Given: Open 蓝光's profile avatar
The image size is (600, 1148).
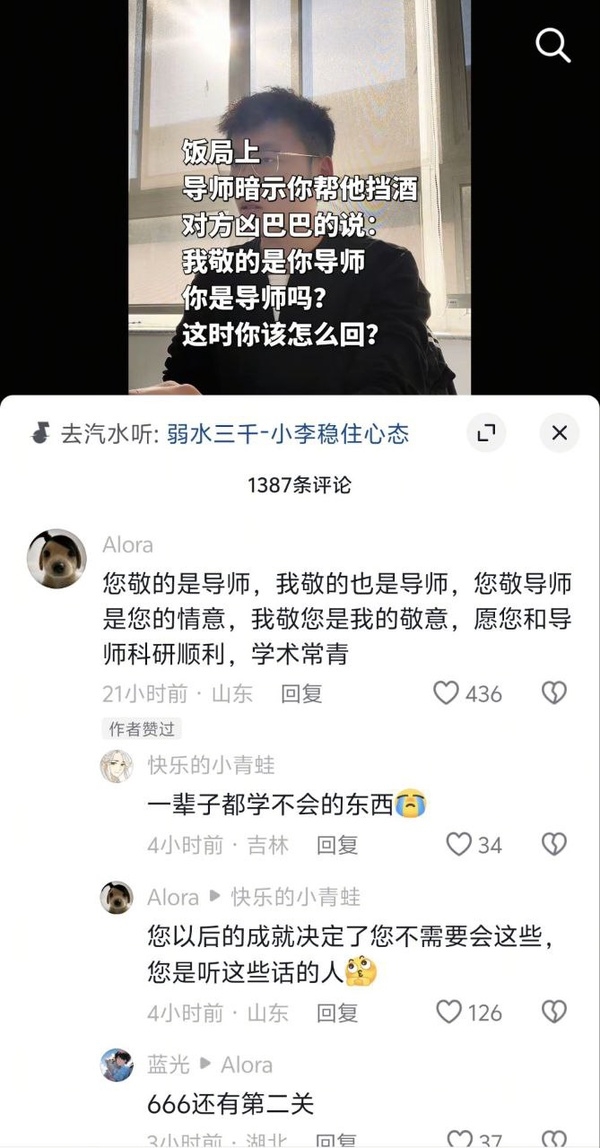Looking at the screenshot, I should pos(117,1065).
